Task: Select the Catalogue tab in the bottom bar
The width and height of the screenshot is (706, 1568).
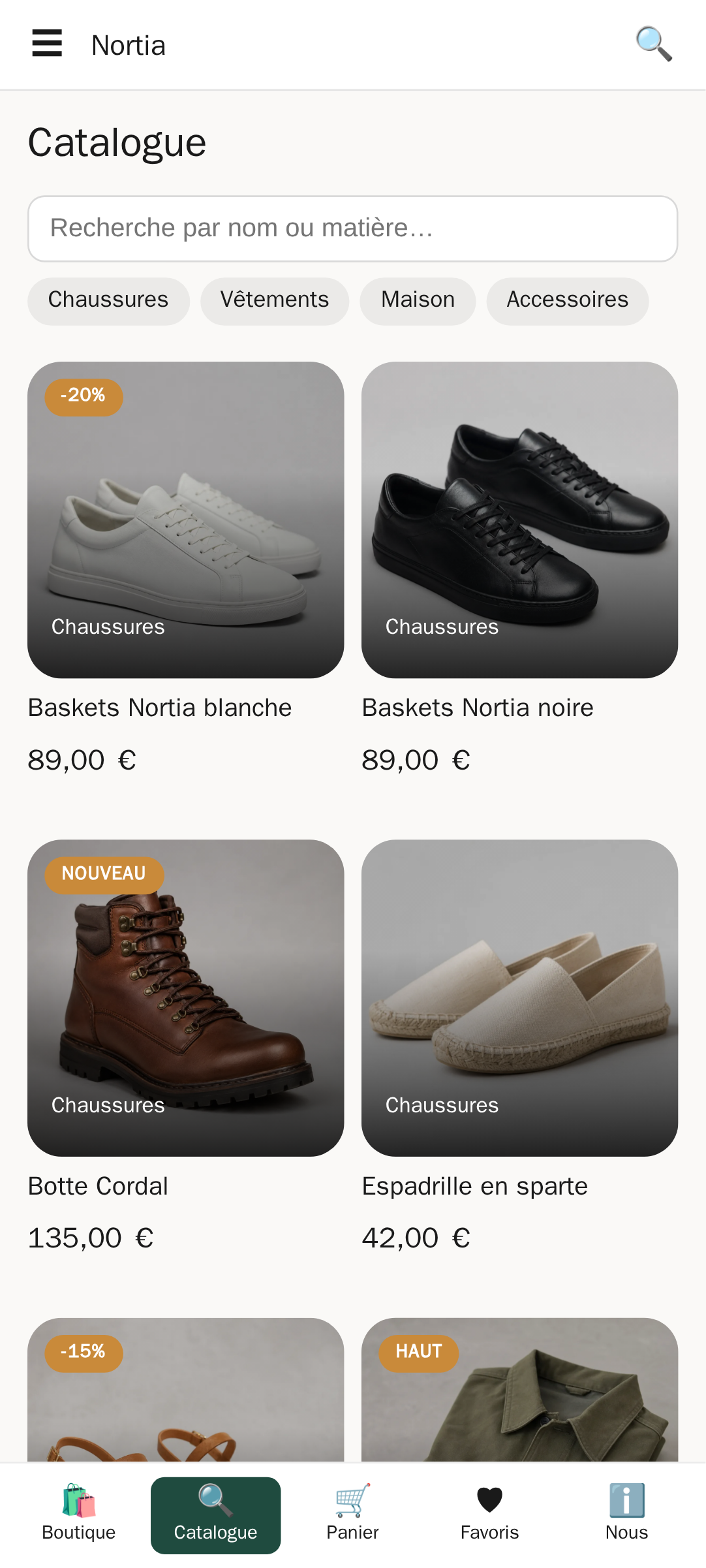Action: tap(216, 1515)
